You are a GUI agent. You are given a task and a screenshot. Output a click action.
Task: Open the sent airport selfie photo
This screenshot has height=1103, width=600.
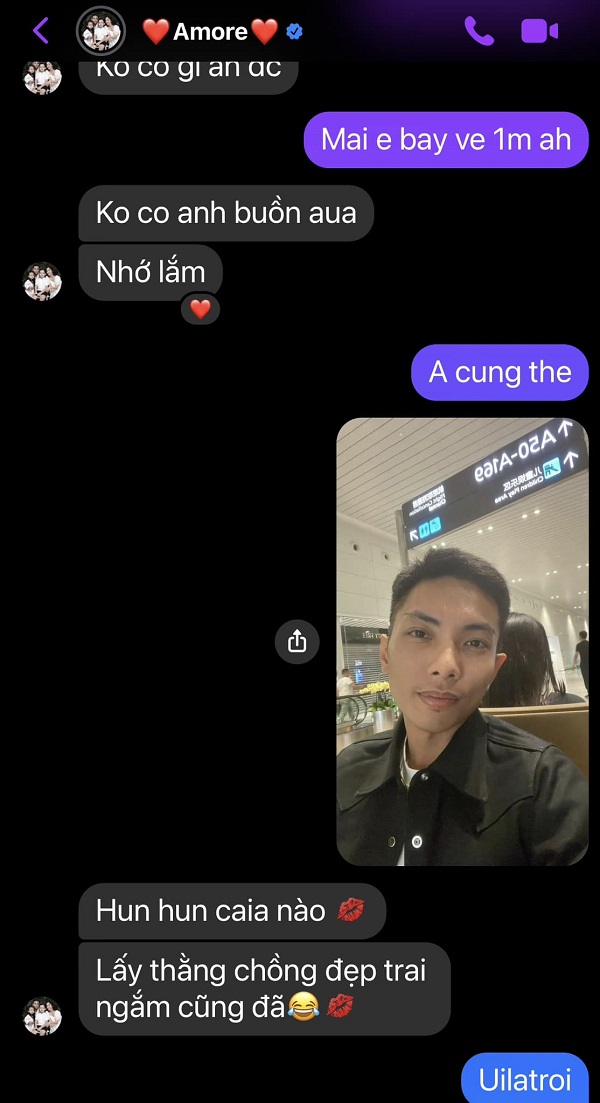click(x=462, y=641)
